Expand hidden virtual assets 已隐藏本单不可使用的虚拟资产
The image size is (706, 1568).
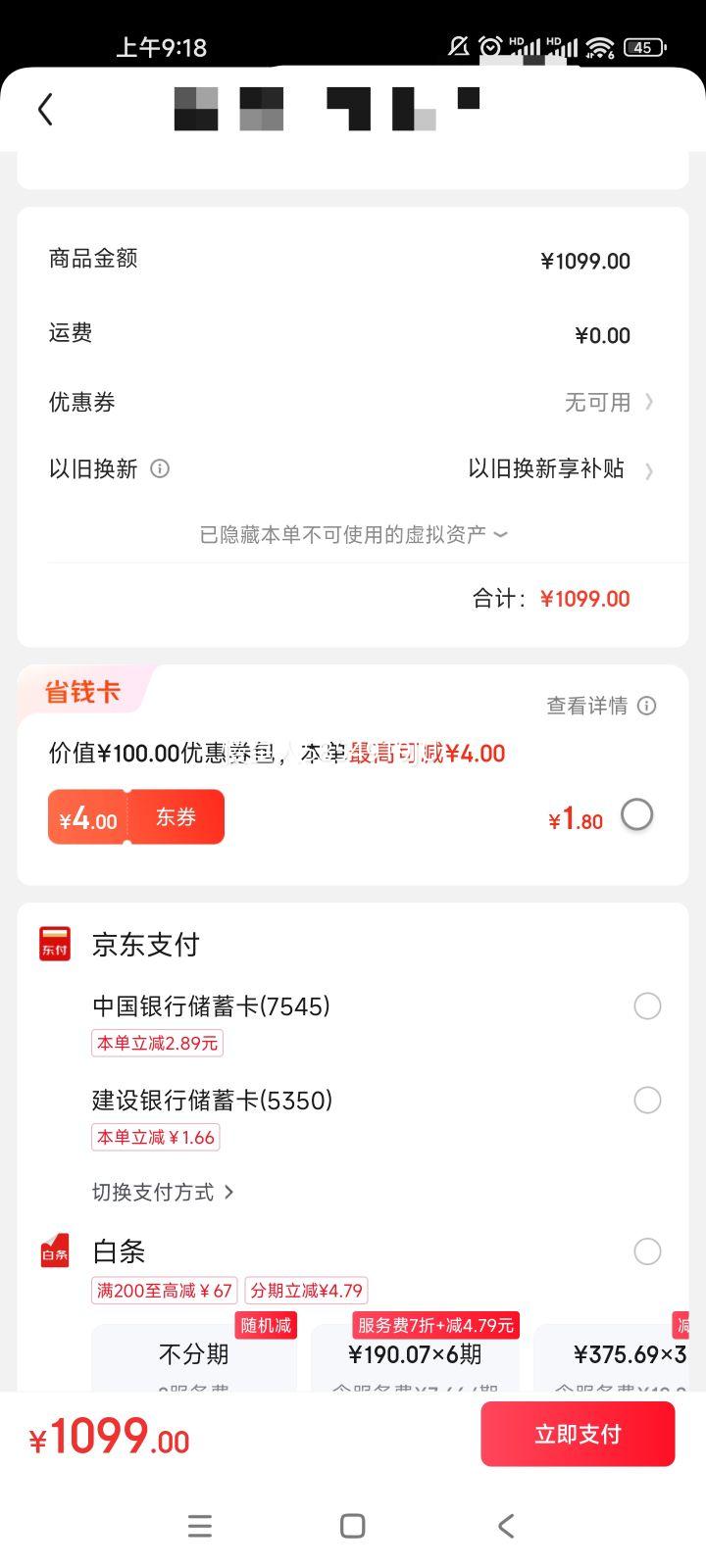click(x=353, y=534)
